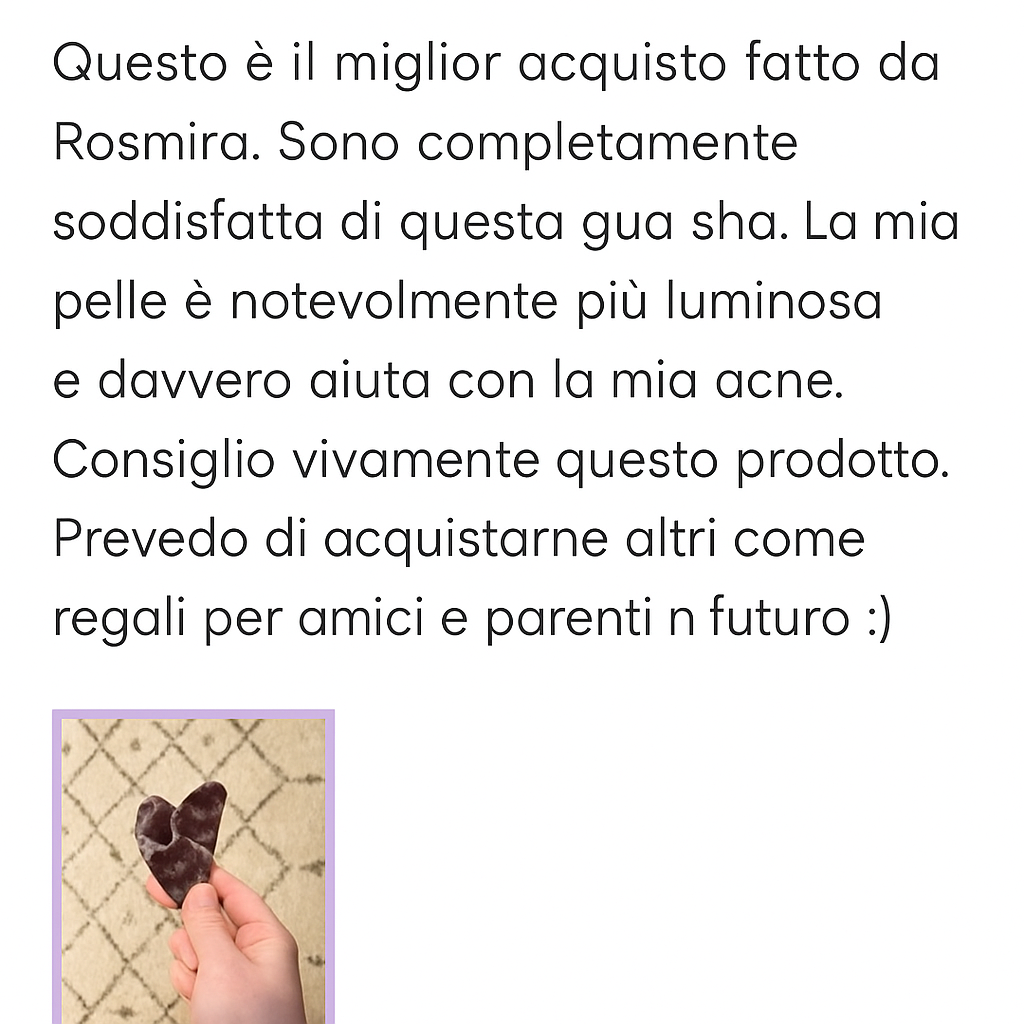Open the heart-shaped gua sha review photo

193,866
